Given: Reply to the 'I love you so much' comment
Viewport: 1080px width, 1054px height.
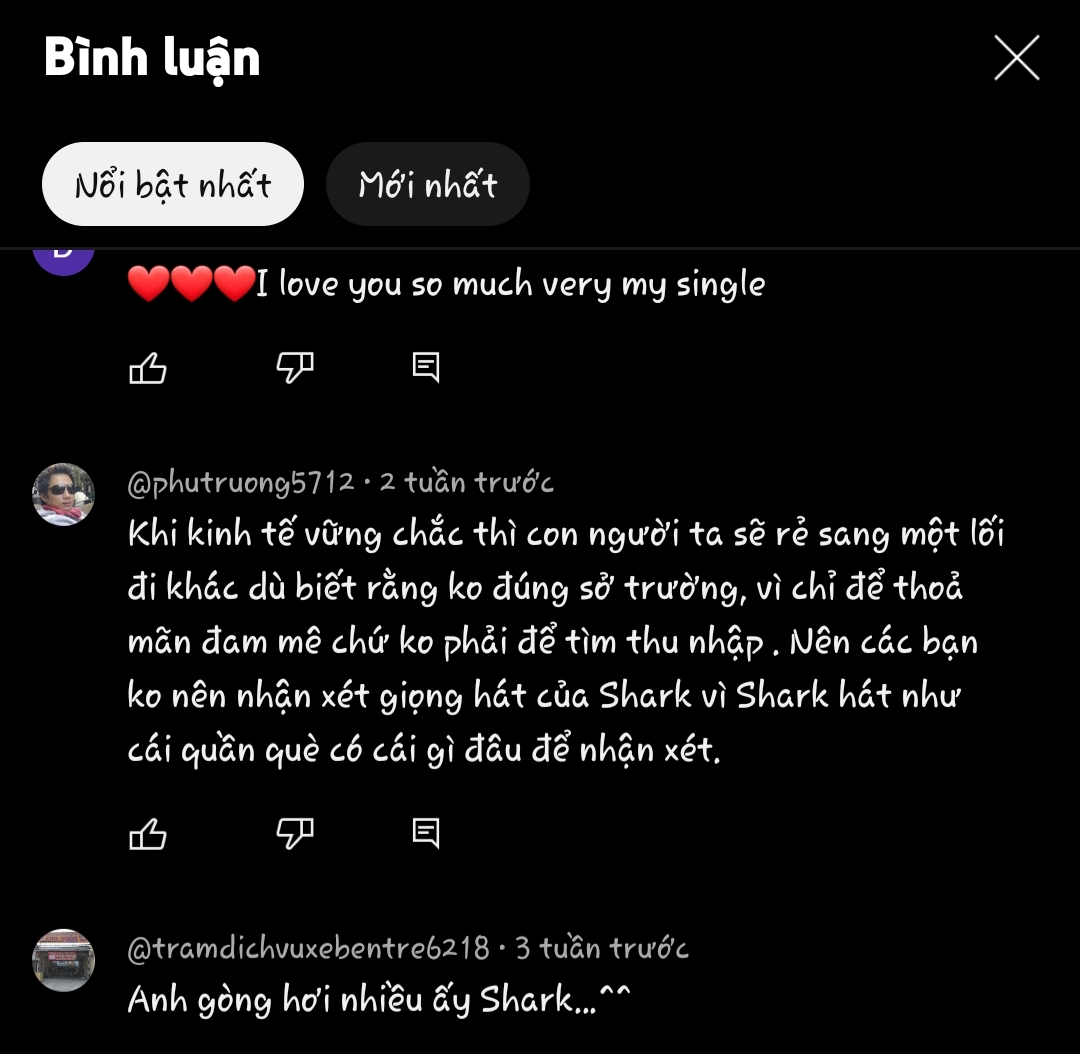Looking at the screenshot, I should [426, 368].
